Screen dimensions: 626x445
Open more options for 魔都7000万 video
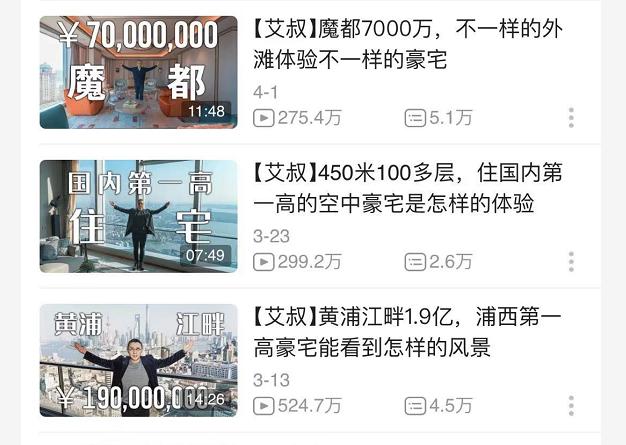(571, 118)
